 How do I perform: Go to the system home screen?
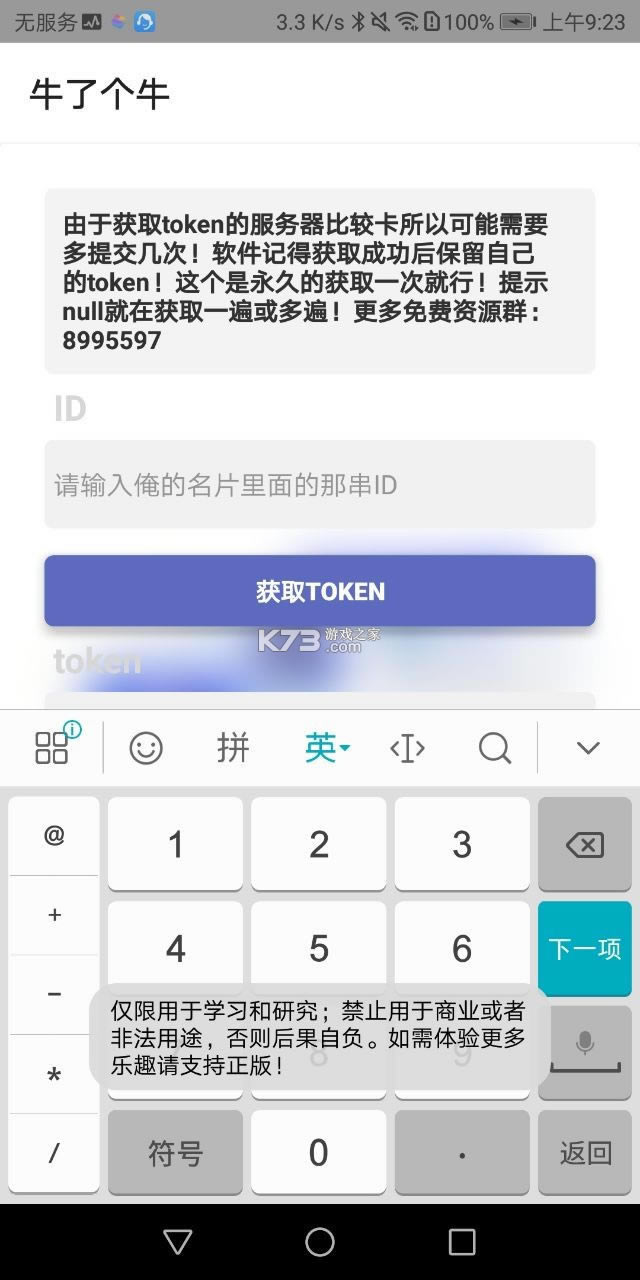pyautogui.click(x=320, y=1242)
